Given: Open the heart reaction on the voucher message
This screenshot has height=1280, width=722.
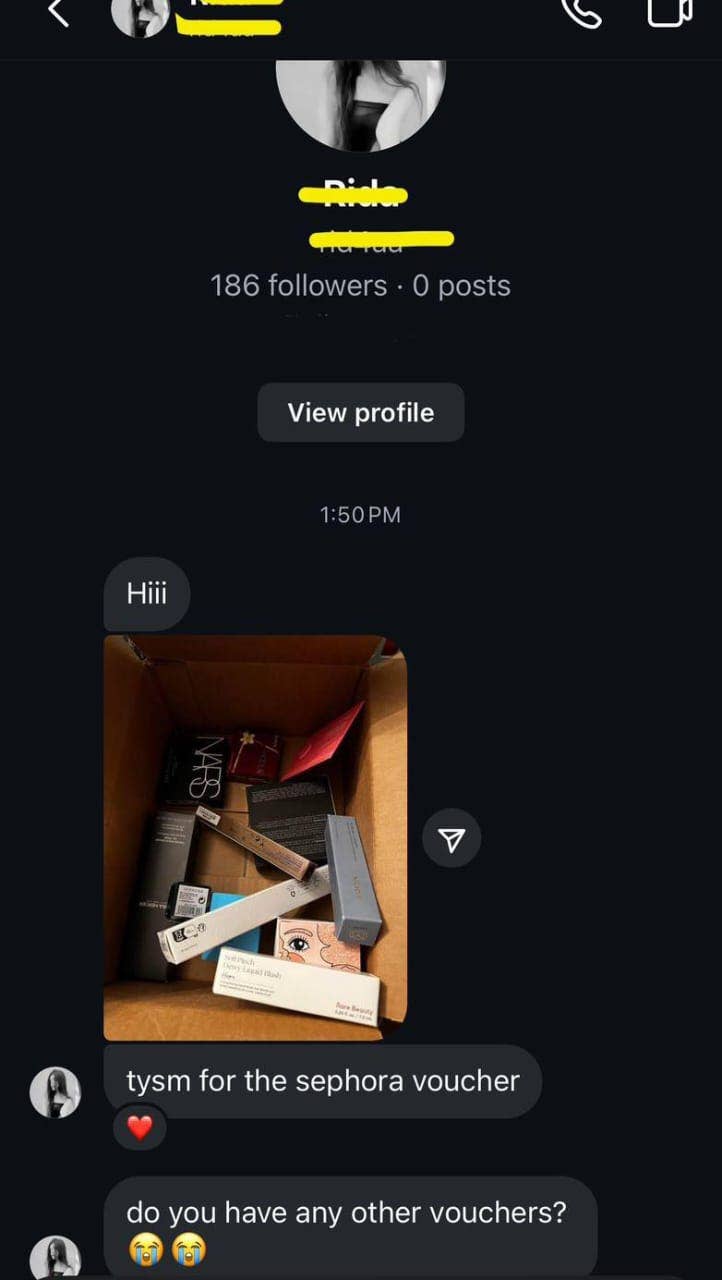Looking at the screenshot, I should tap(139, 1128).
